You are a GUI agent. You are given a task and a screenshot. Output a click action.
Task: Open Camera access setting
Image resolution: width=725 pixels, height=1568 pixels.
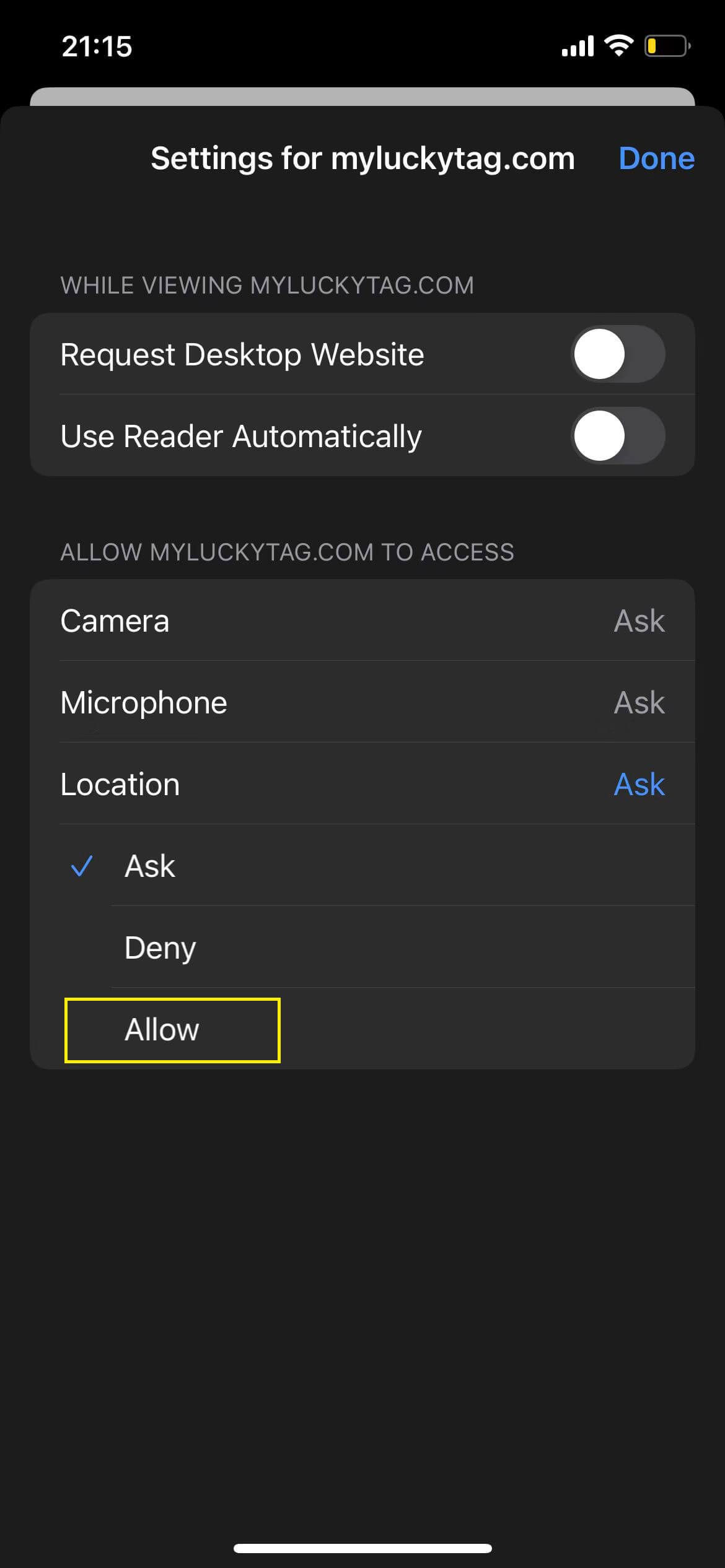[362, 621]
